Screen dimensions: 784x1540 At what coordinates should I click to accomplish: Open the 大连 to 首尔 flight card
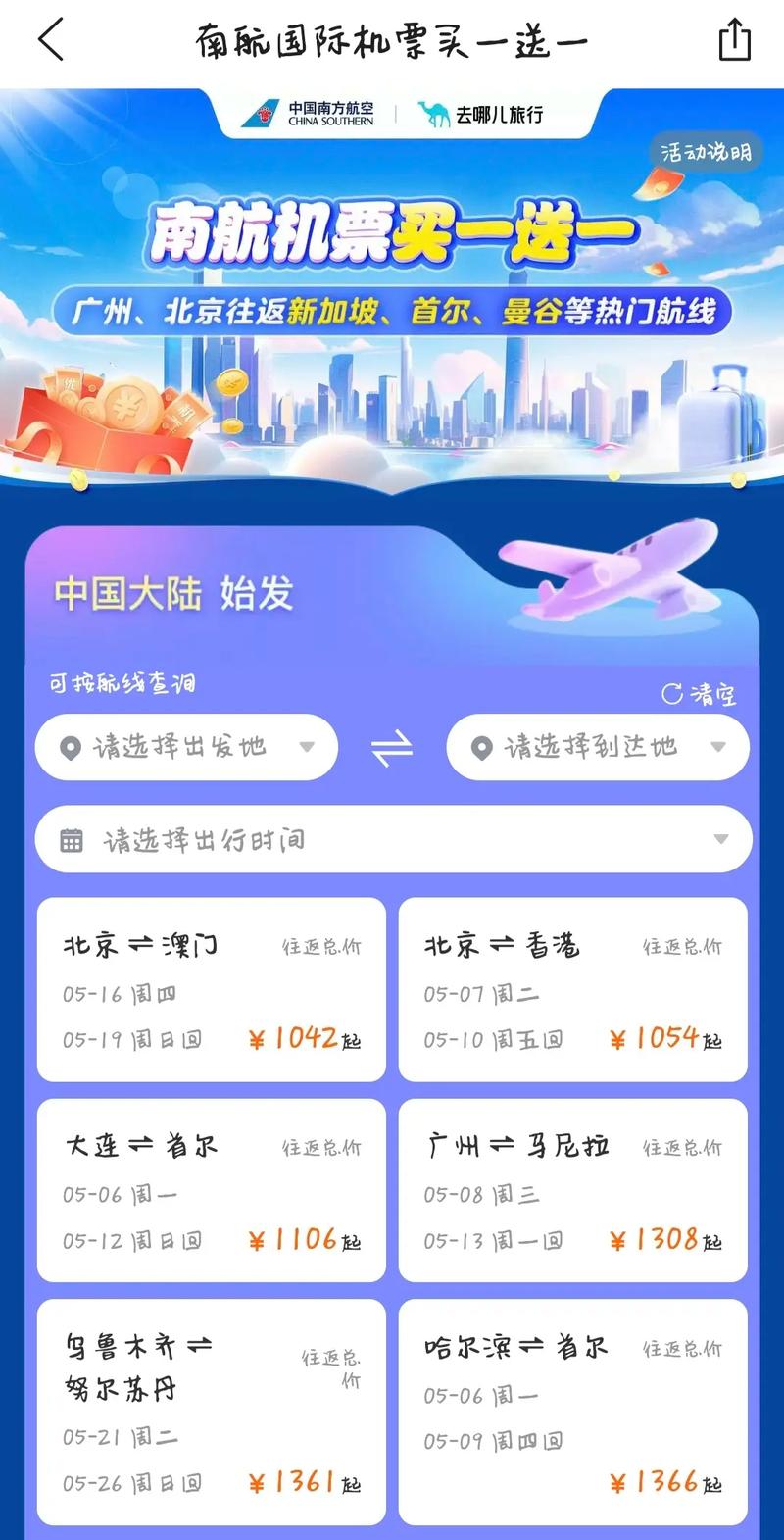click(212, 1190)
